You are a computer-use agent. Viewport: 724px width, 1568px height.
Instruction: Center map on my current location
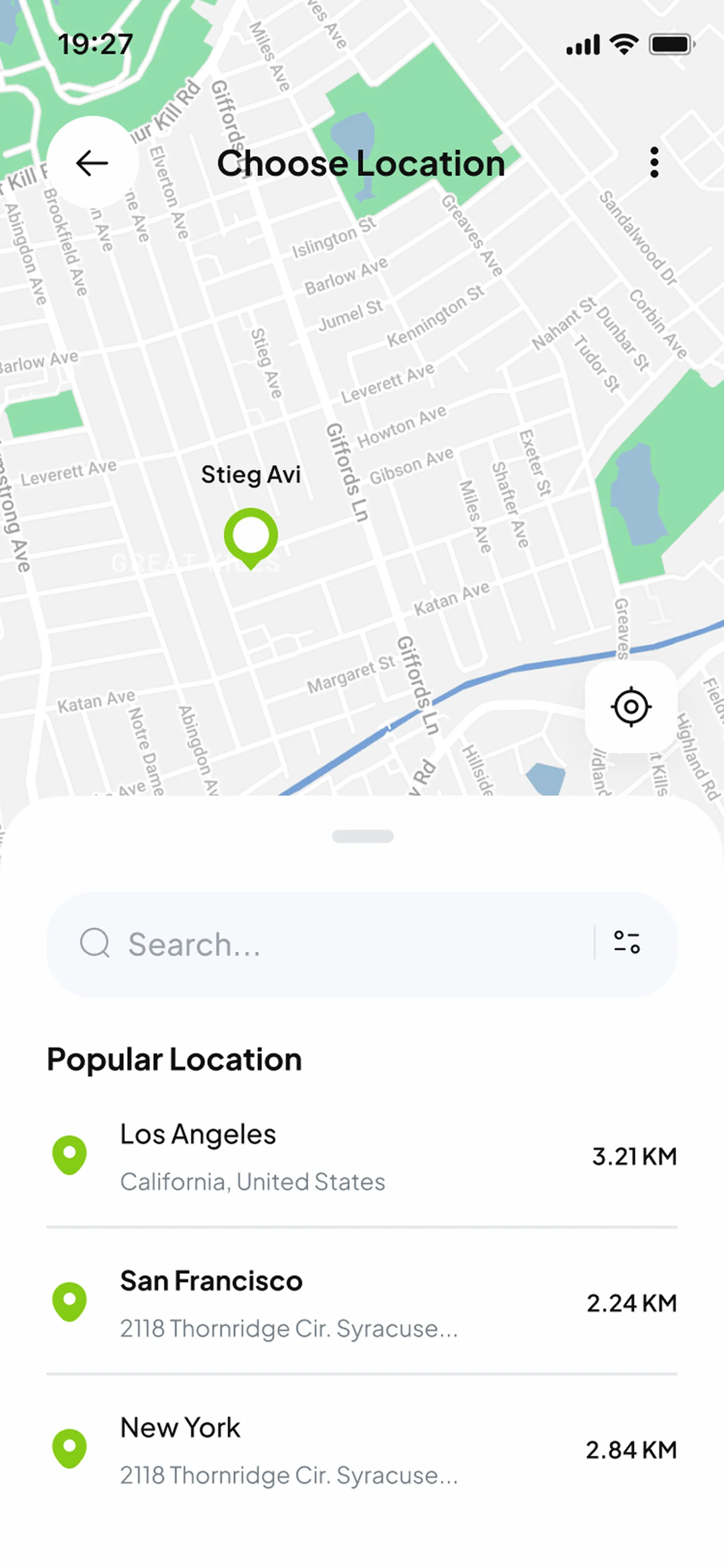click(631, 707)
